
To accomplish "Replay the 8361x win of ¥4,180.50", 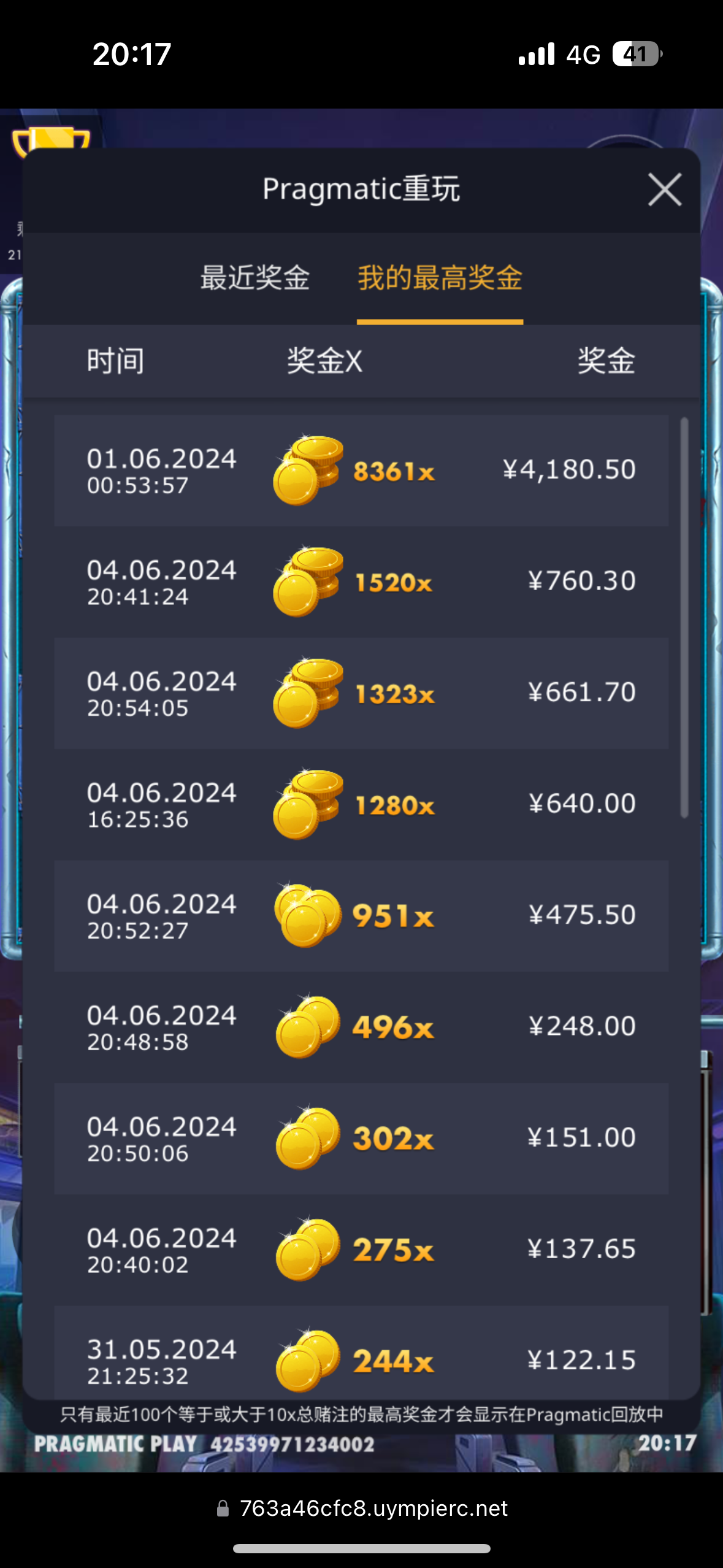I will (x=361, y=471).
